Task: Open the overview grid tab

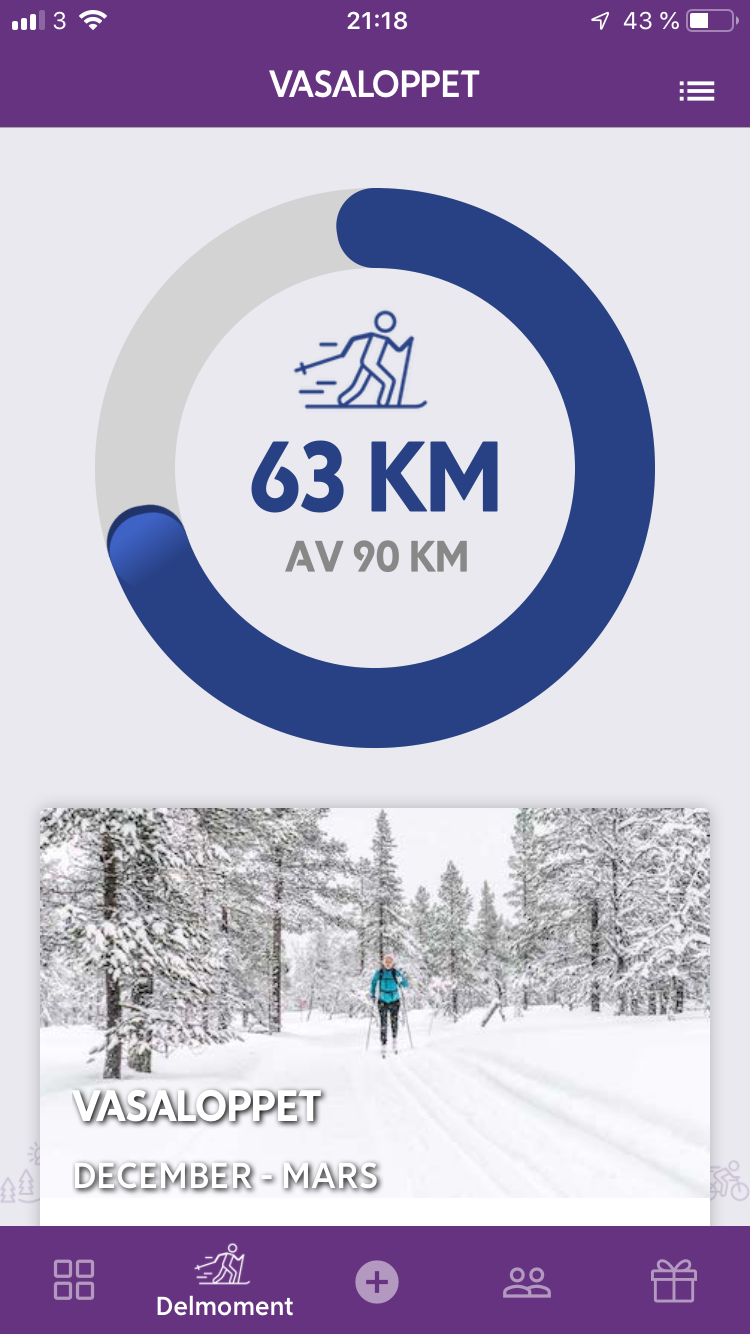Action: [74, 1279]
